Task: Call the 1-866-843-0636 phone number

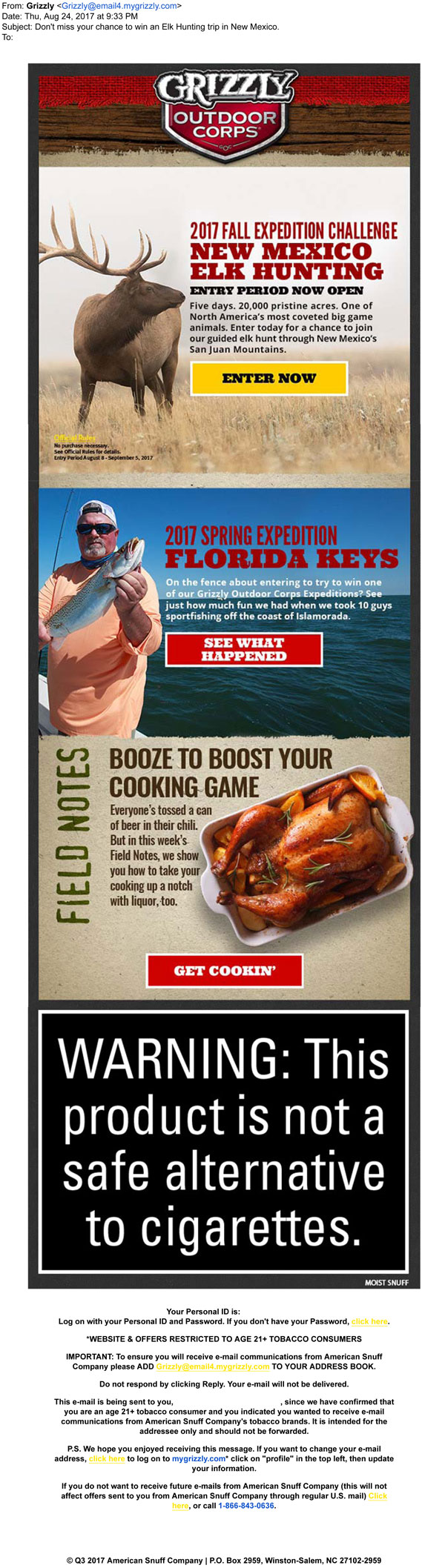Action: point(245,1505)
